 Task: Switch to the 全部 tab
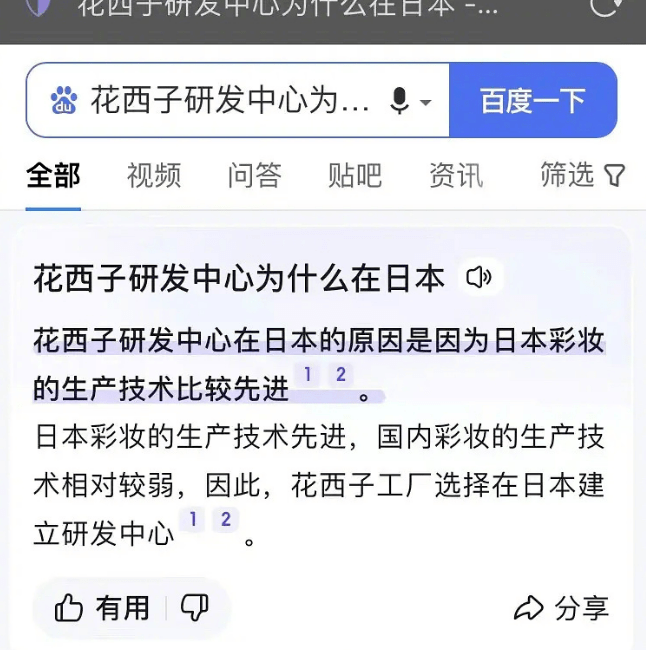point(53,176)
